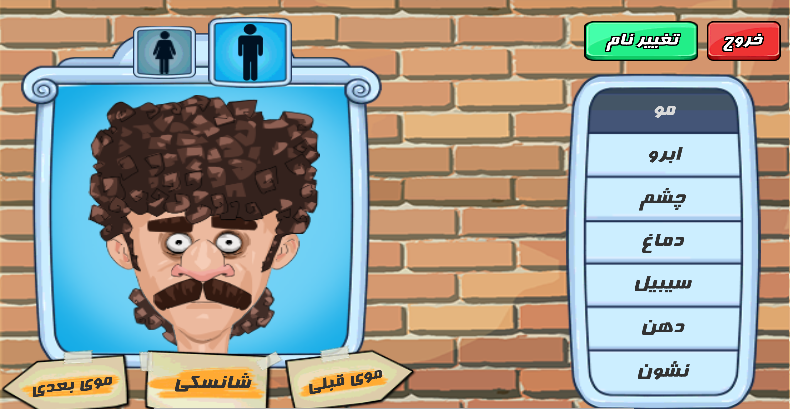The image size is (790, 409).
Task: Open the سیبیل mustache category
Action: pos(663,284)
